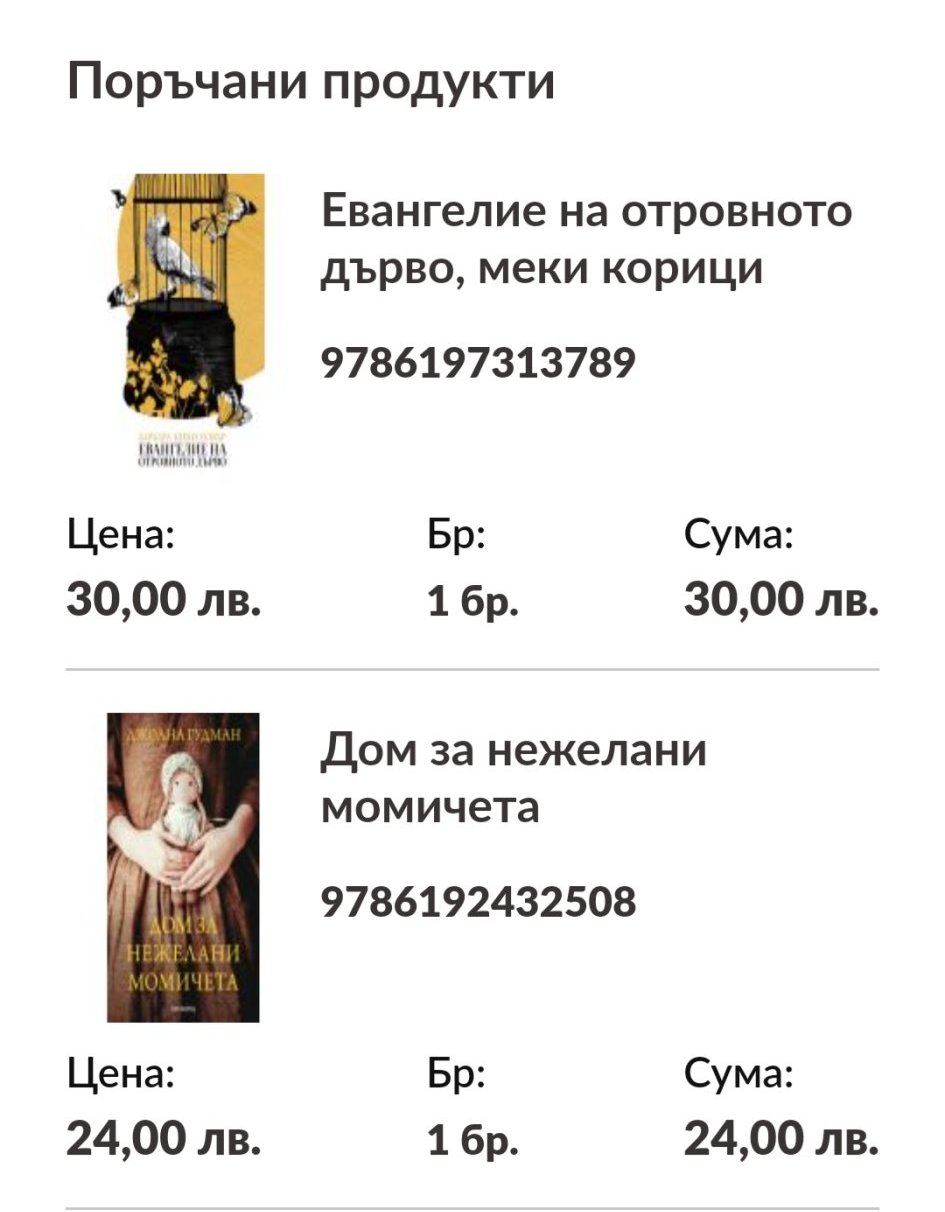The height and width of the screenshot is (1212, 945).
Task: Open the Дом за нежелани момичета book cover
Action: [x=183, y=867]
